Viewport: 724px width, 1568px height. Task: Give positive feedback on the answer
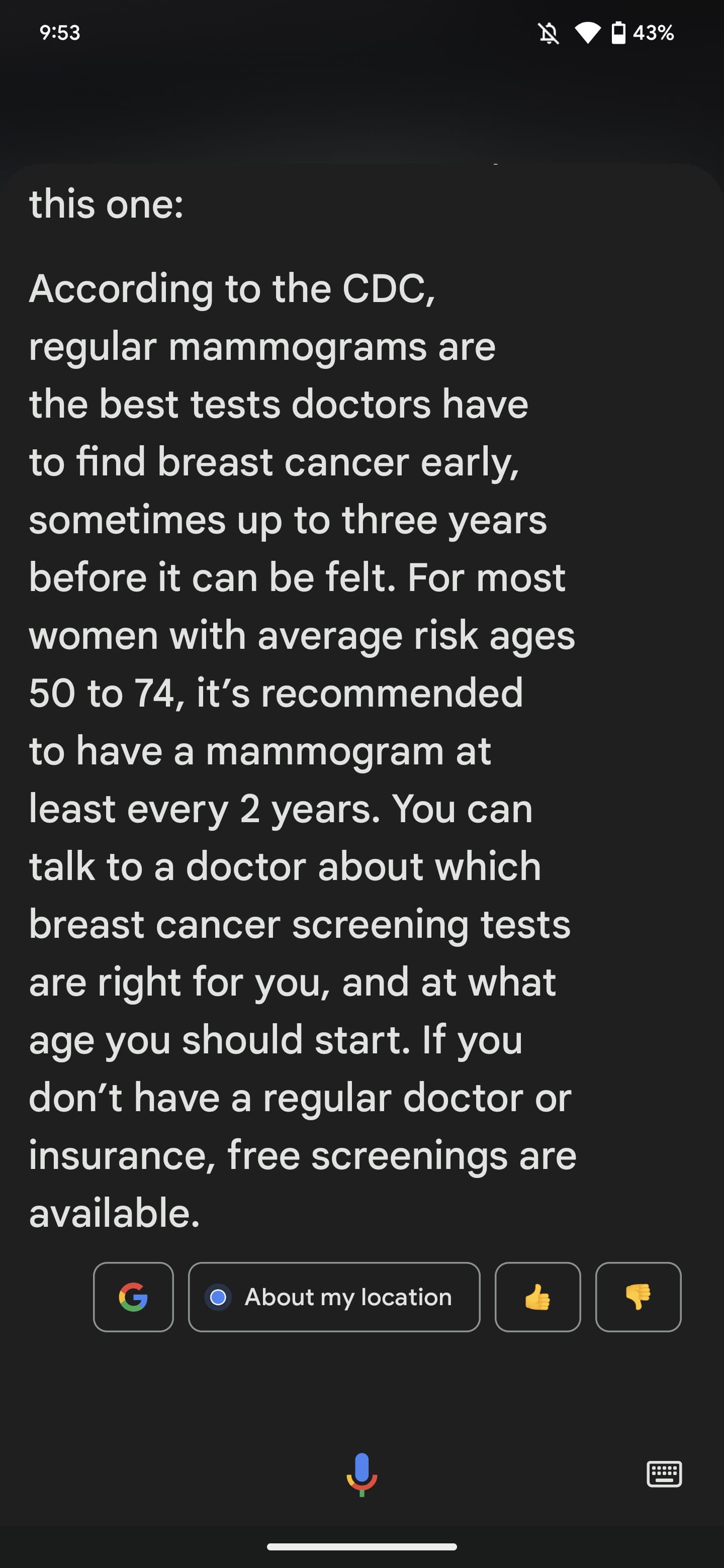pyautogui.click(x=537, y=1297)
